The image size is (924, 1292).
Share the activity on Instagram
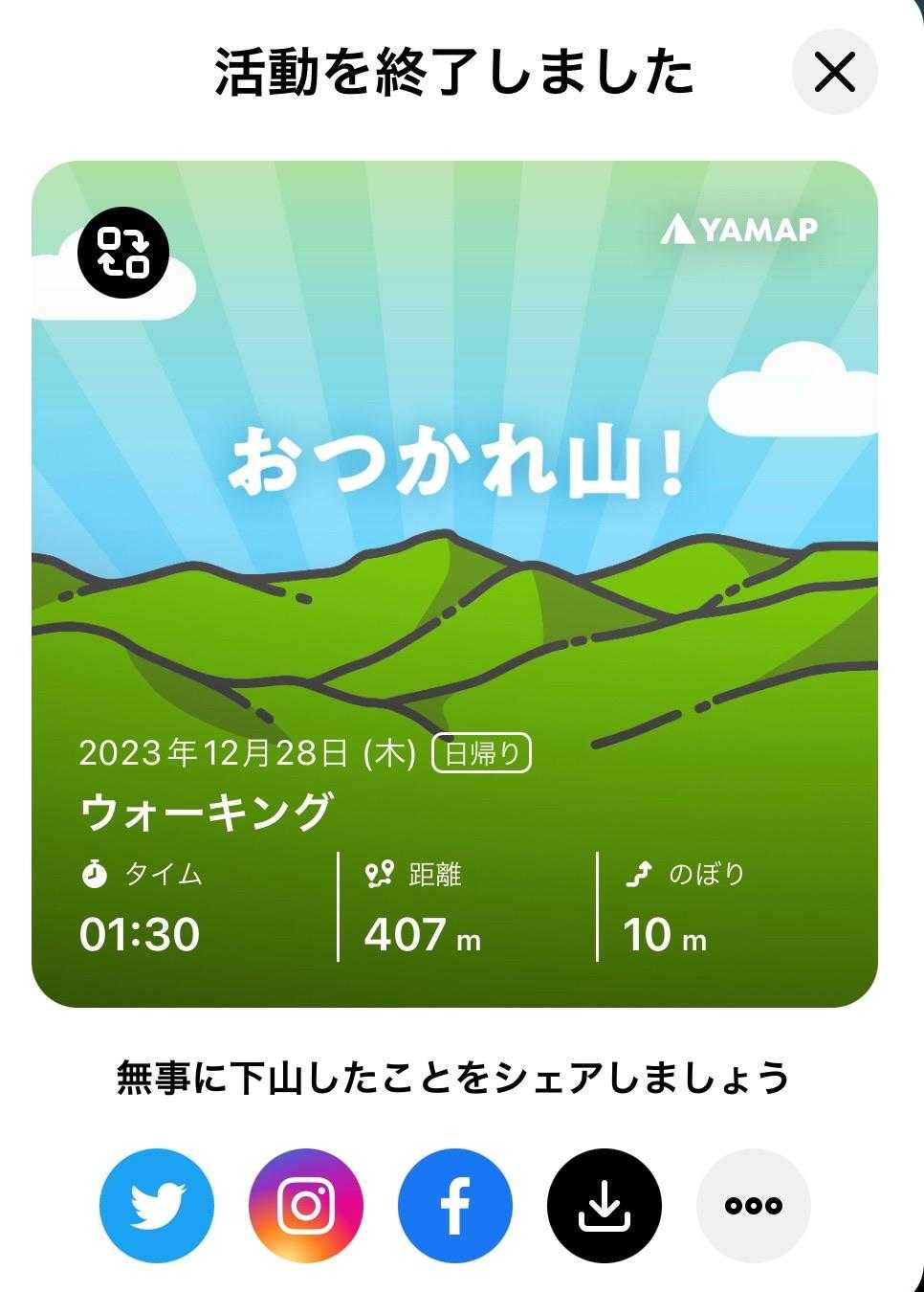tap(306, 1206)
